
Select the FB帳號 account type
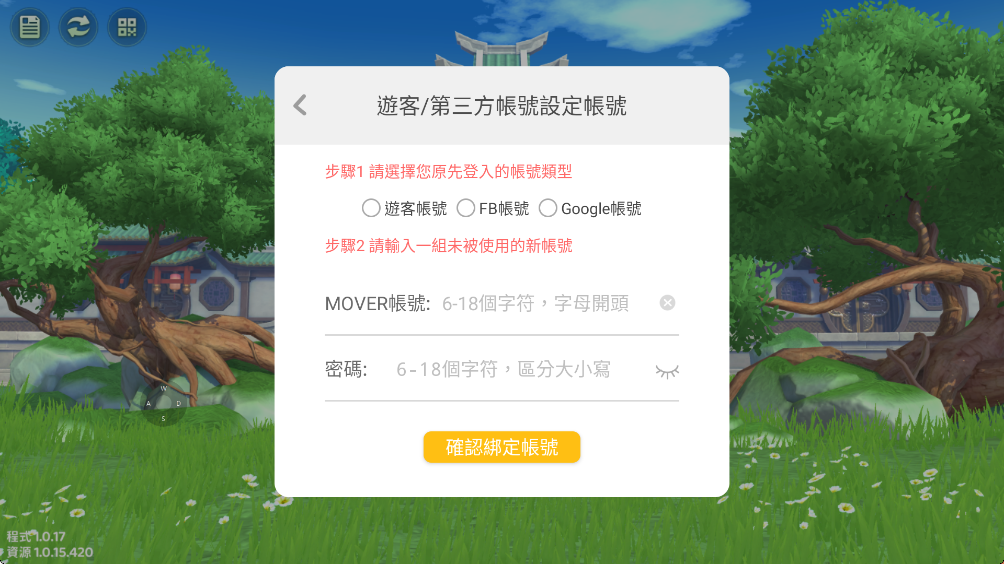[465, 208]
